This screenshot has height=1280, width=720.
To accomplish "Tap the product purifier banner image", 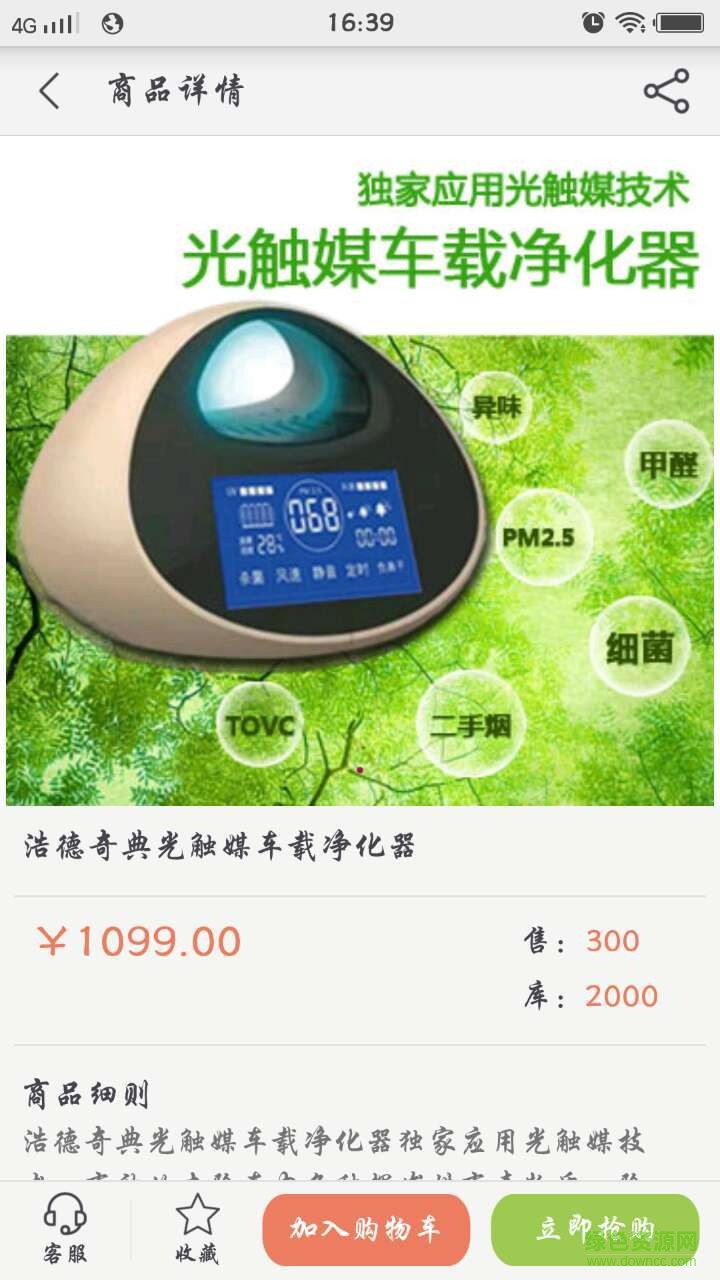I will click(x=360, y=470).
